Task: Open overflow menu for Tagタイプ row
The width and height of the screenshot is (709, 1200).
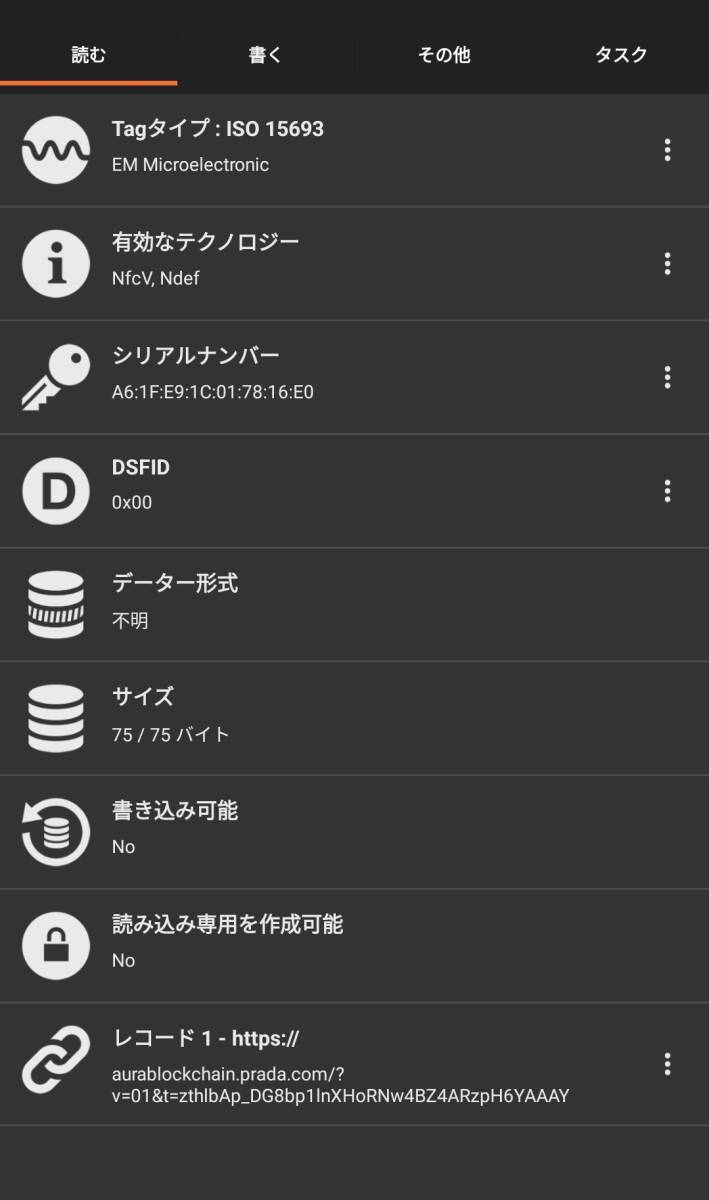Action: pos(667,150)
